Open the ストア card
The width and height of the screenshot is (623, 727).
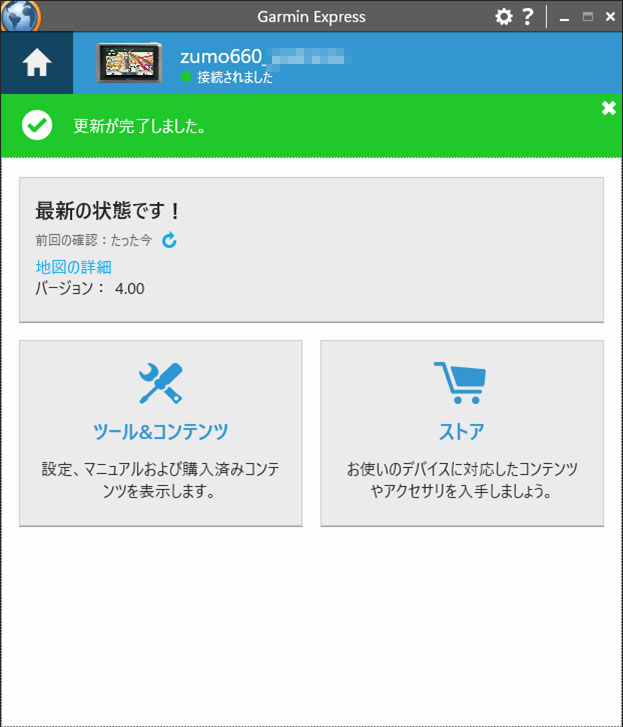point(461,432)
